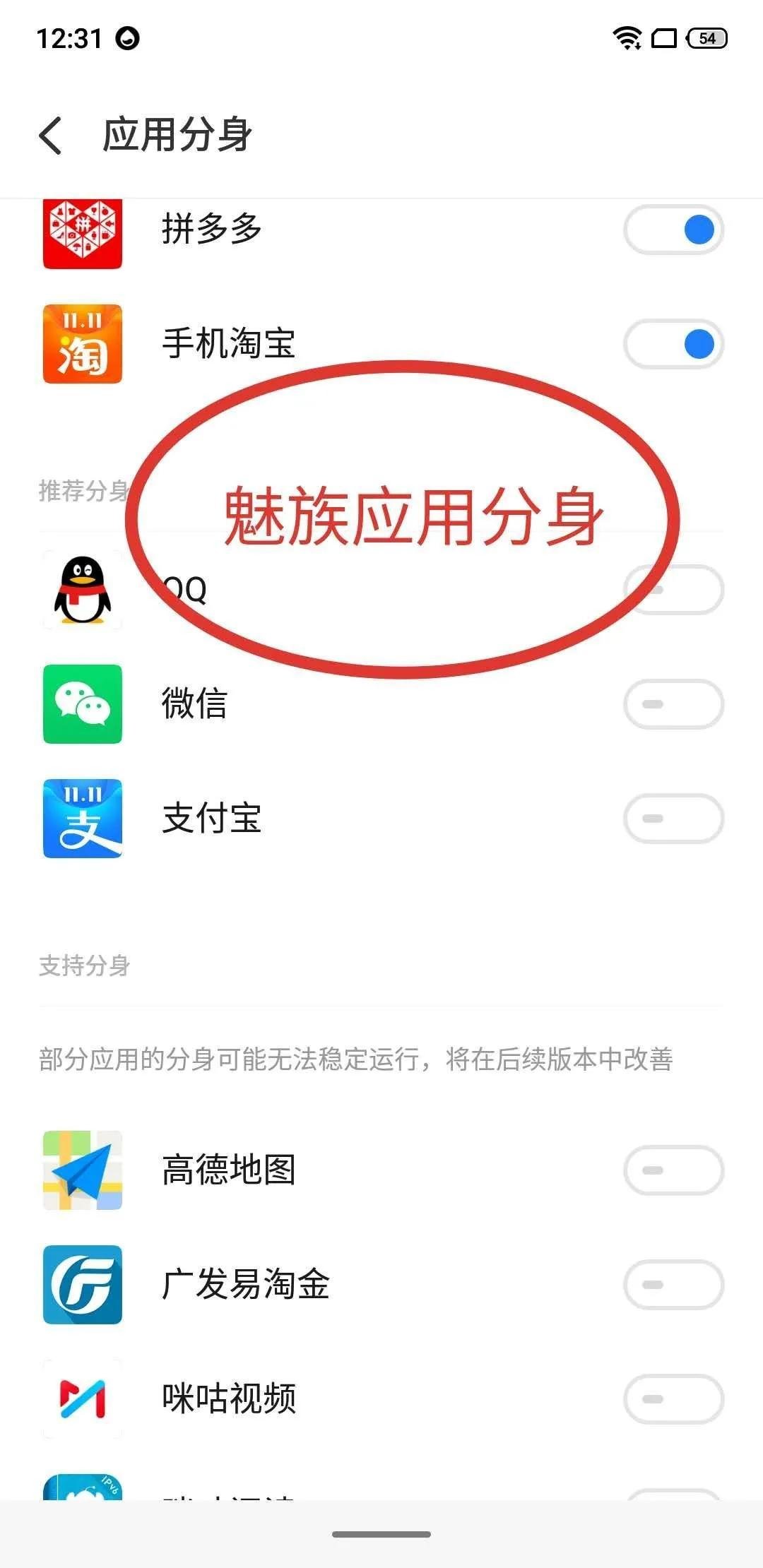763x1568 pixels.
Task: Turn on the 微信 clone switch
Action: [673, 704]
